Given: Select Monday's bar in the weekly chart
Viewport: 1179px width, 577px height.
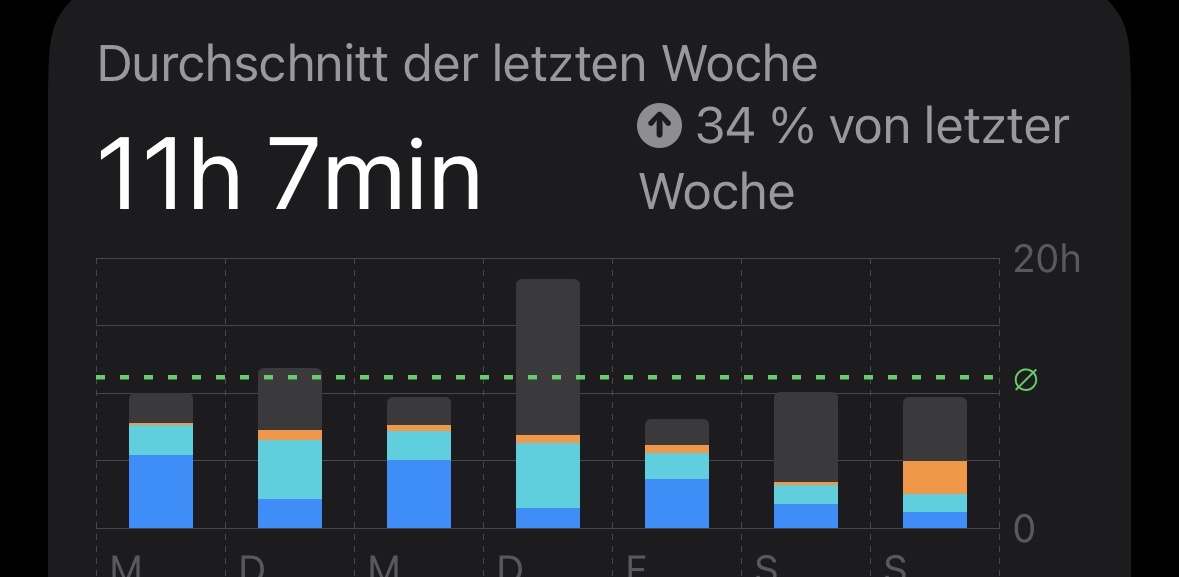Looking at the screenshot, I should (161, 461).
